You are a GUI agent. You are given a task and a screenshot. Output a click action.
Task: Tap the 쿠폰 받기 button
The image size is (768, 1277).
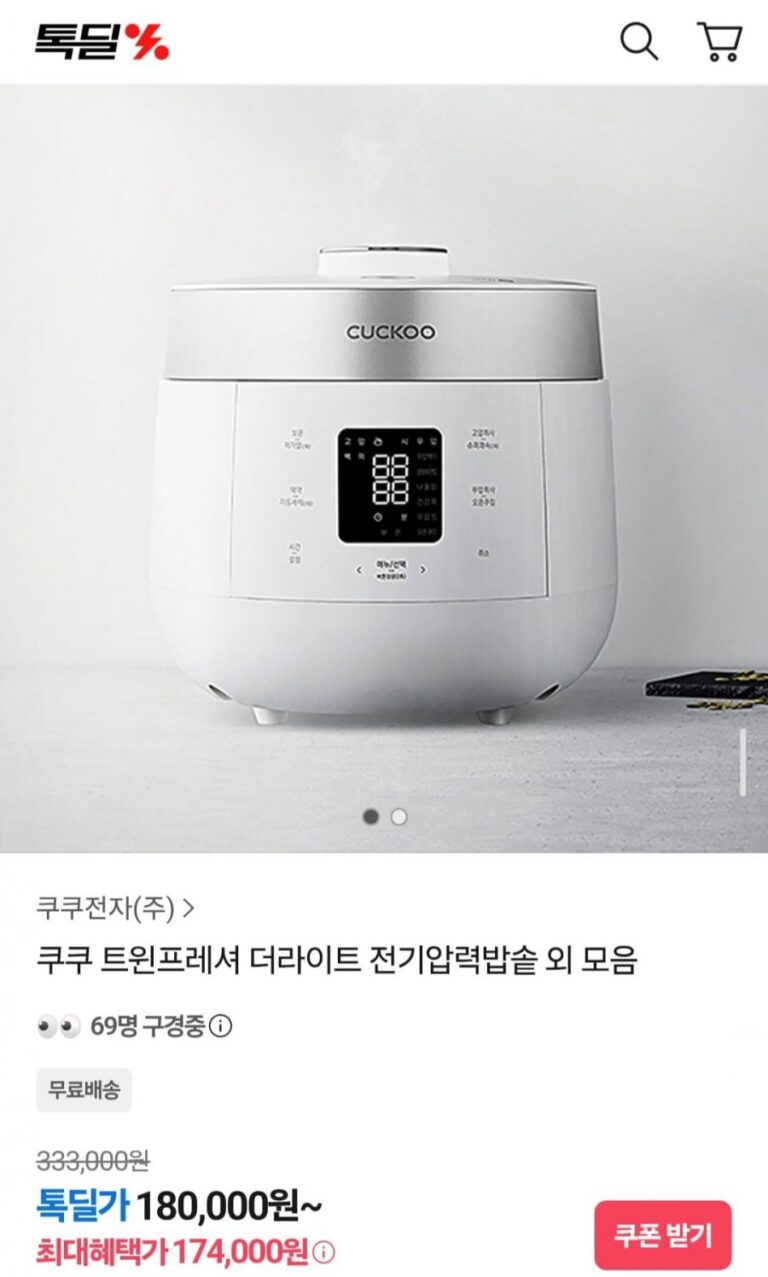point(663,1235)
